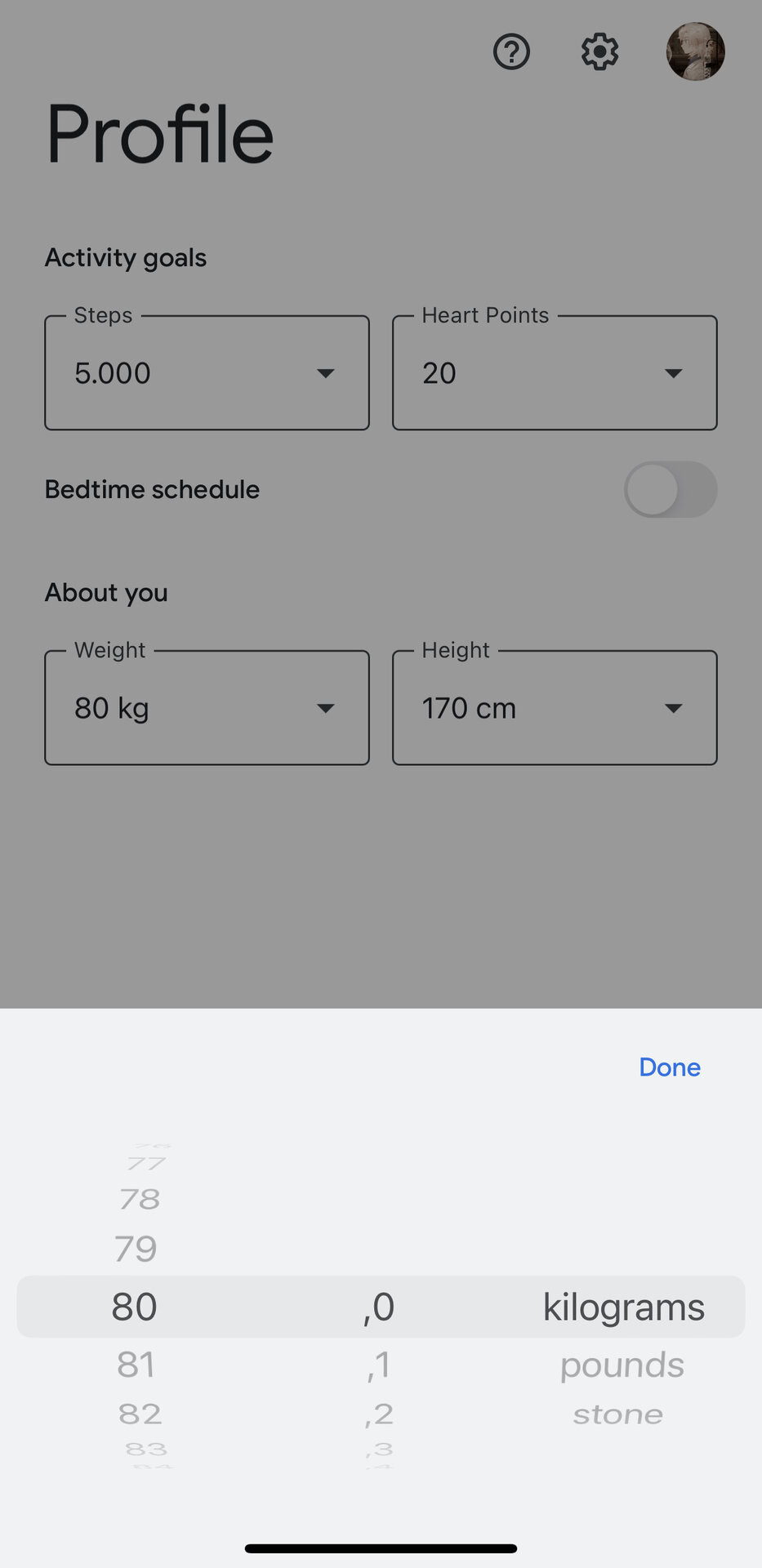Select 81 in the weight picker
The height and width of the screenshot is (1568, 762).
136,1364
